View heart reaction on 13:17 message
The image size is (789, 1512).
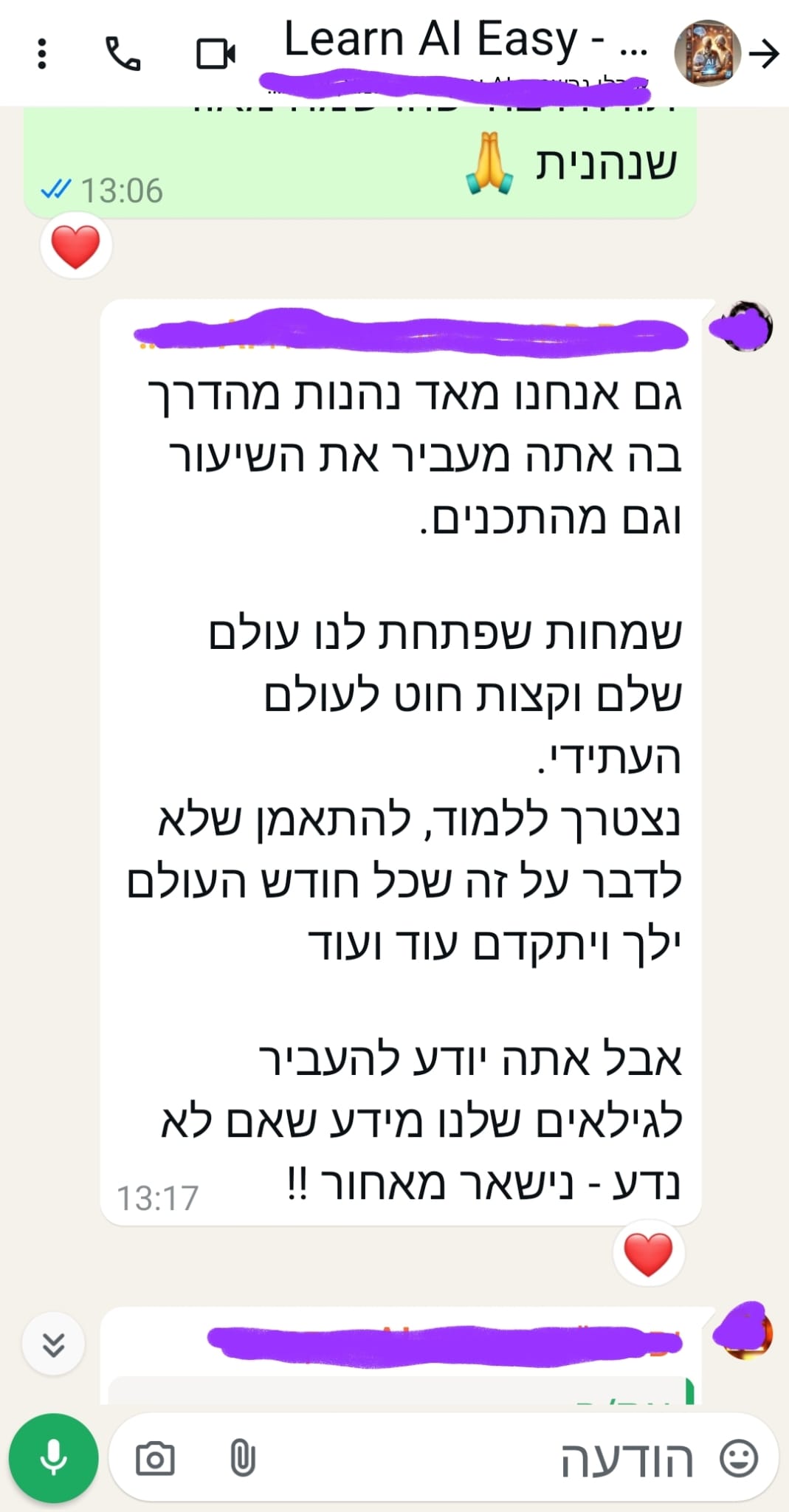coord(648,1254)
